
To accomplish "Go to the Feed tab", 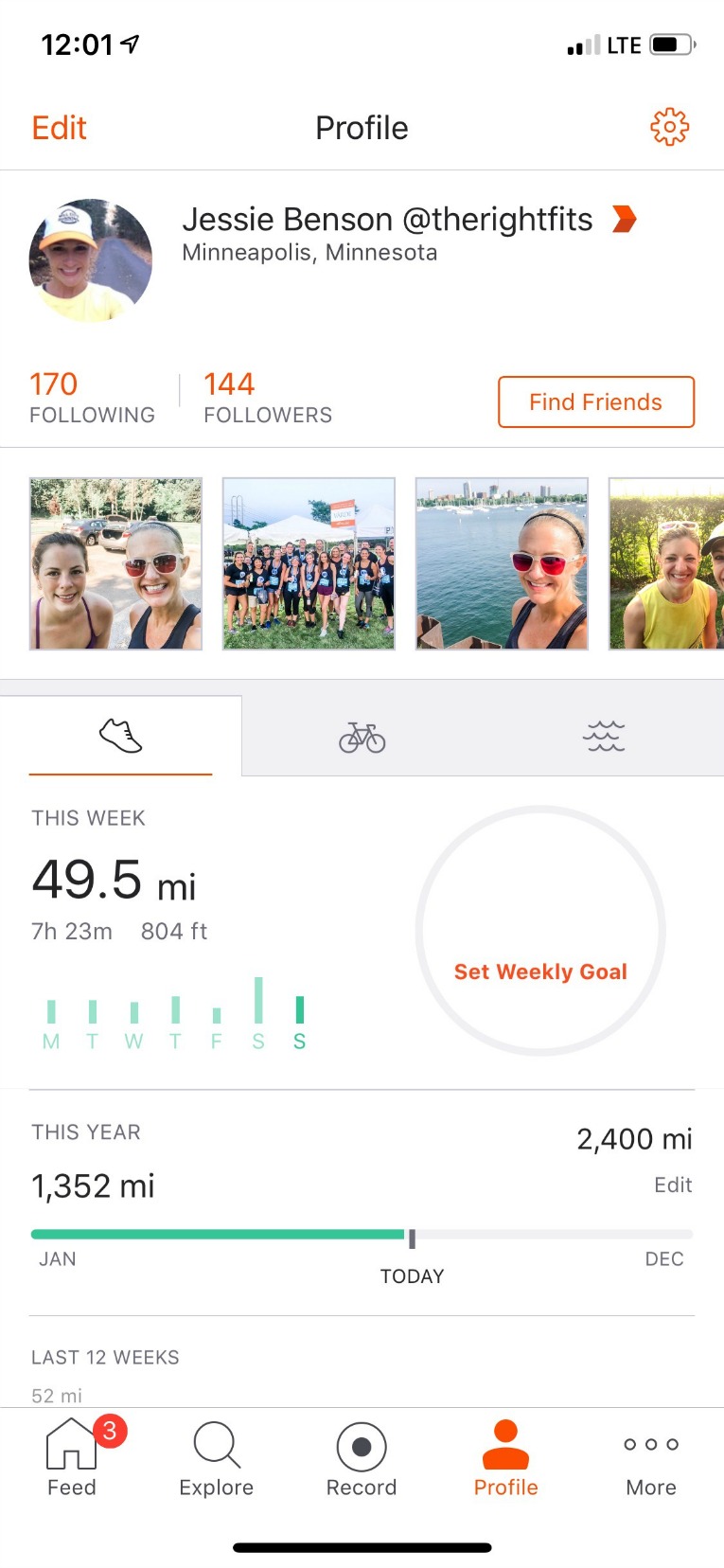I will [72, 1458].
